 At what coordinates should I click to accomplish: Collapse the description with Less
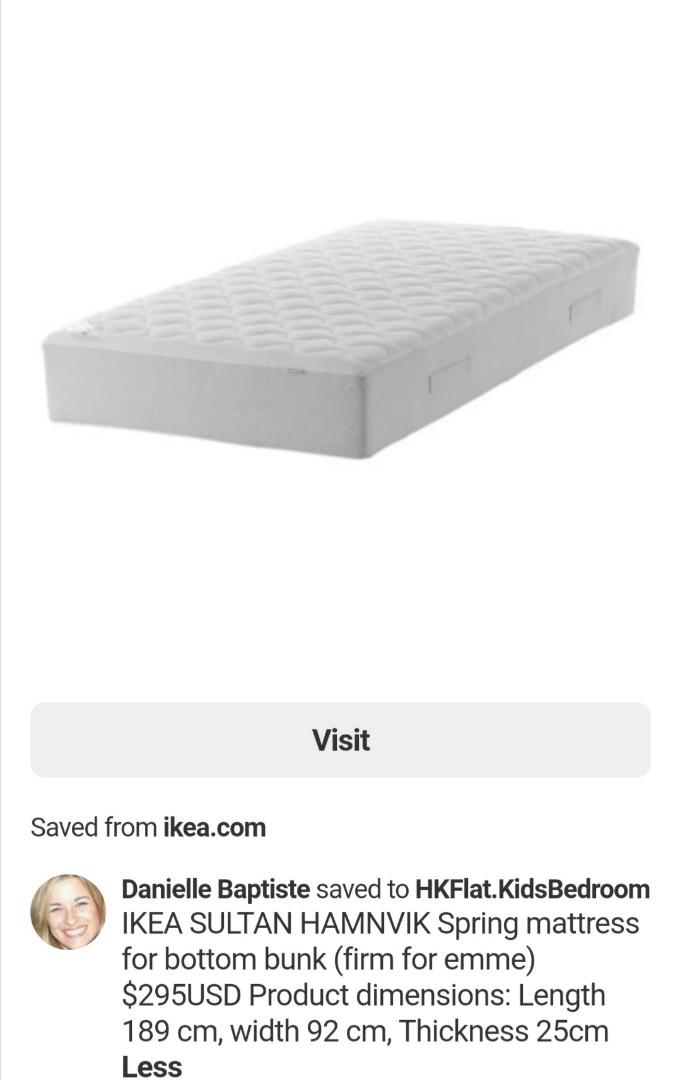click(152, 1067)
